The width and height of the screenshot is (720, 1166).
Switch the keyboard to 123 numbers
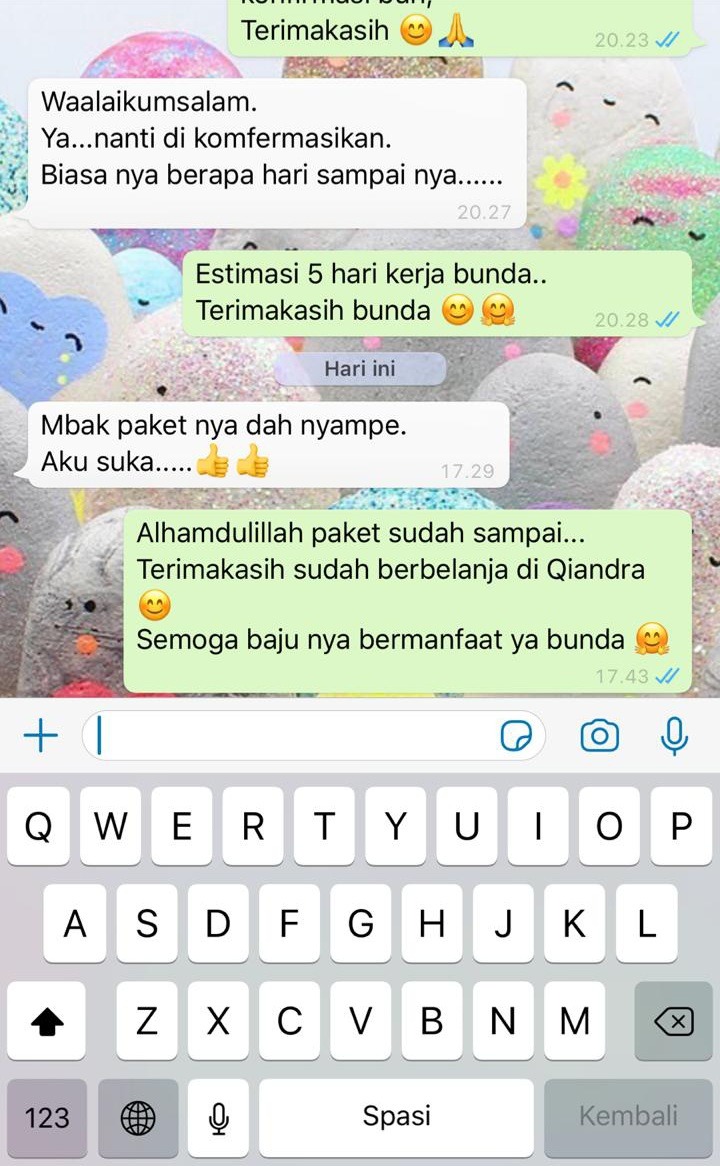click(47, 1117)
